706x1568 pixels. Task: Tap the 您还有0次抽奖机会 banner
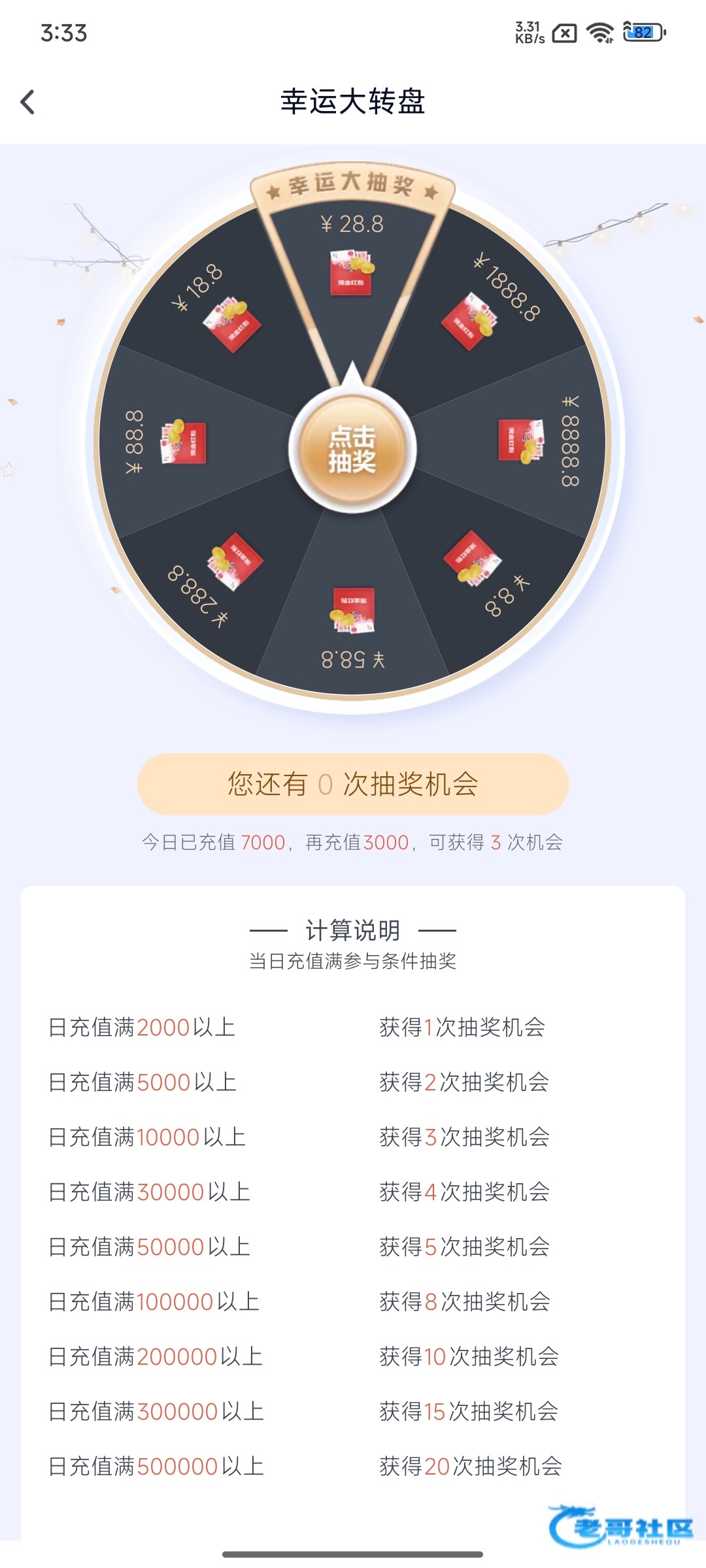coord(352,784)
